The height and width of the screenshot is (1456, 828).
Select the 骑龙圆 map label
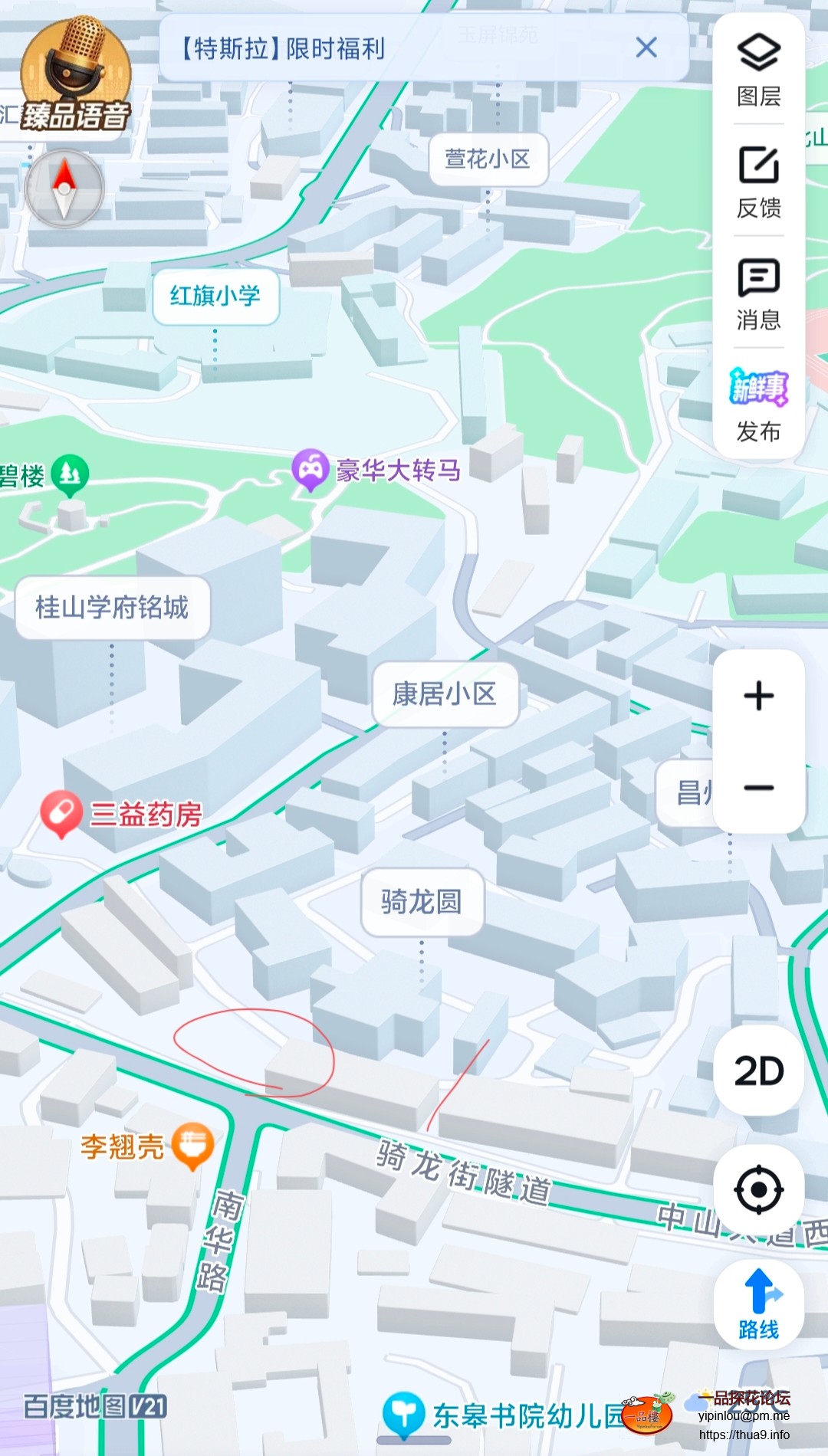click(422, 902)
